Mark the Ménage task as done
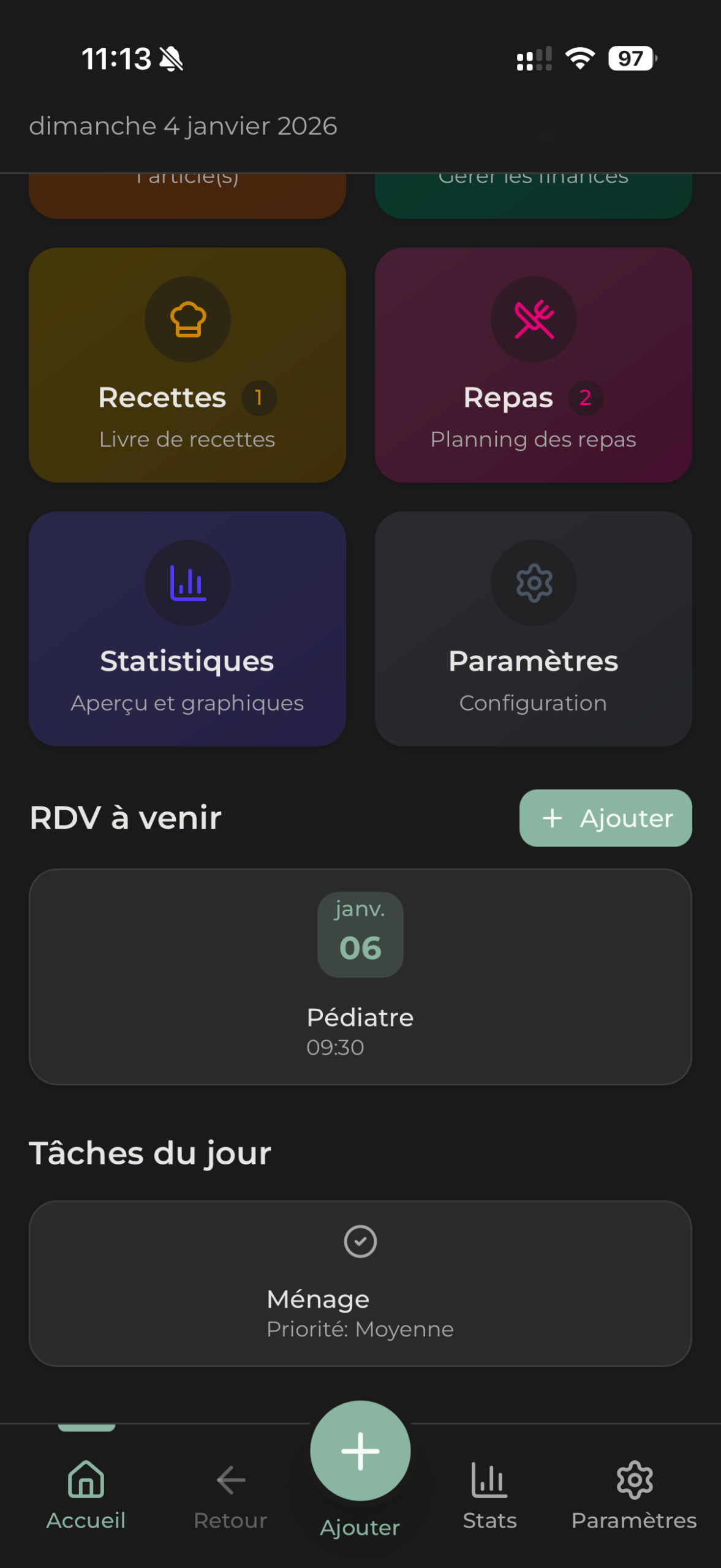The width and height of the screenshot is (721, 1568). click(360, 1242)
